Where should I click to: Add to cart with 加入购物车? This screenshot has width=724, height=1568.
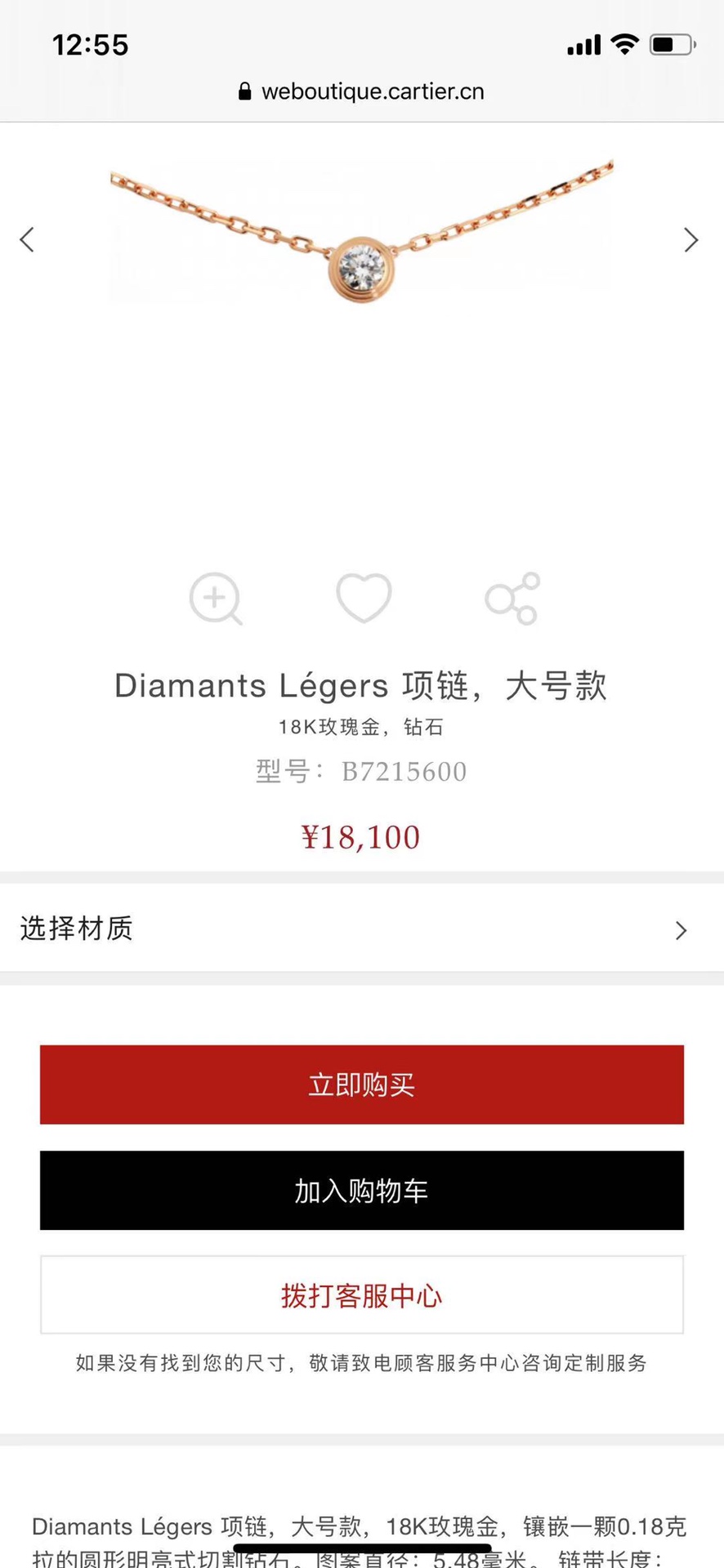tap(362, 1191)
